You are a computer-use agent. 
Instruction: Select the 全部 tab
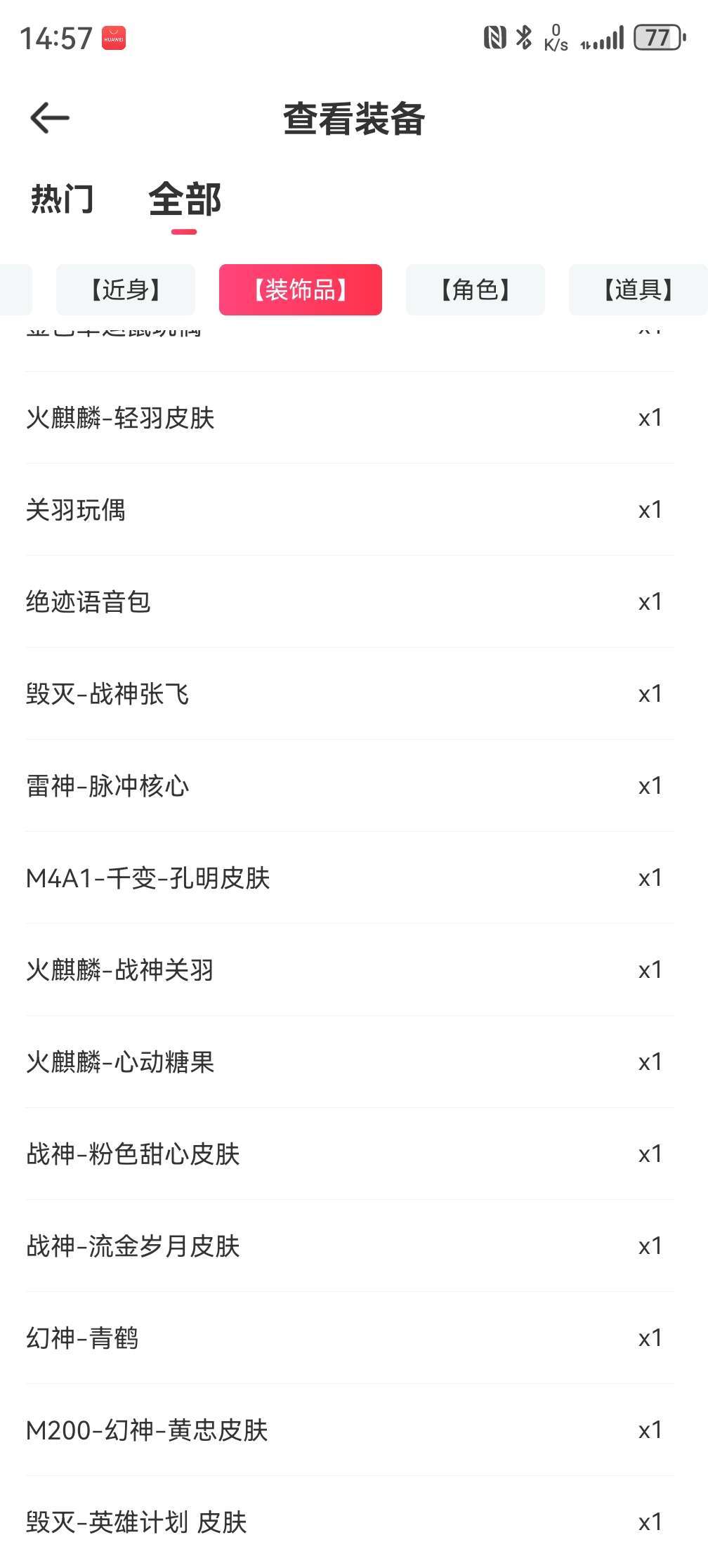tap(185, 200)
